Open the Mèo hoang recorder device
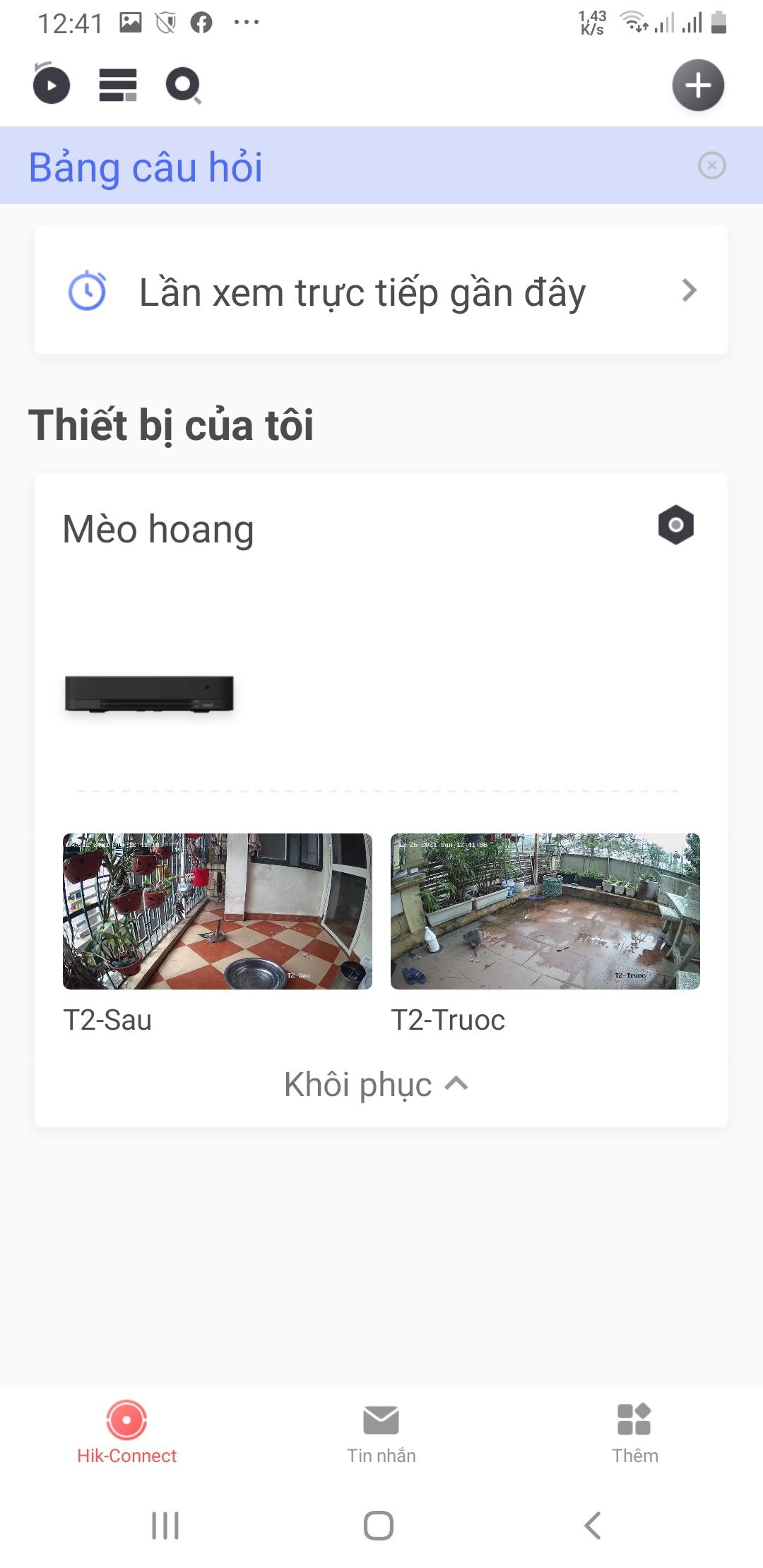This screenshot has height=1568, width=763. coord(149,694)
